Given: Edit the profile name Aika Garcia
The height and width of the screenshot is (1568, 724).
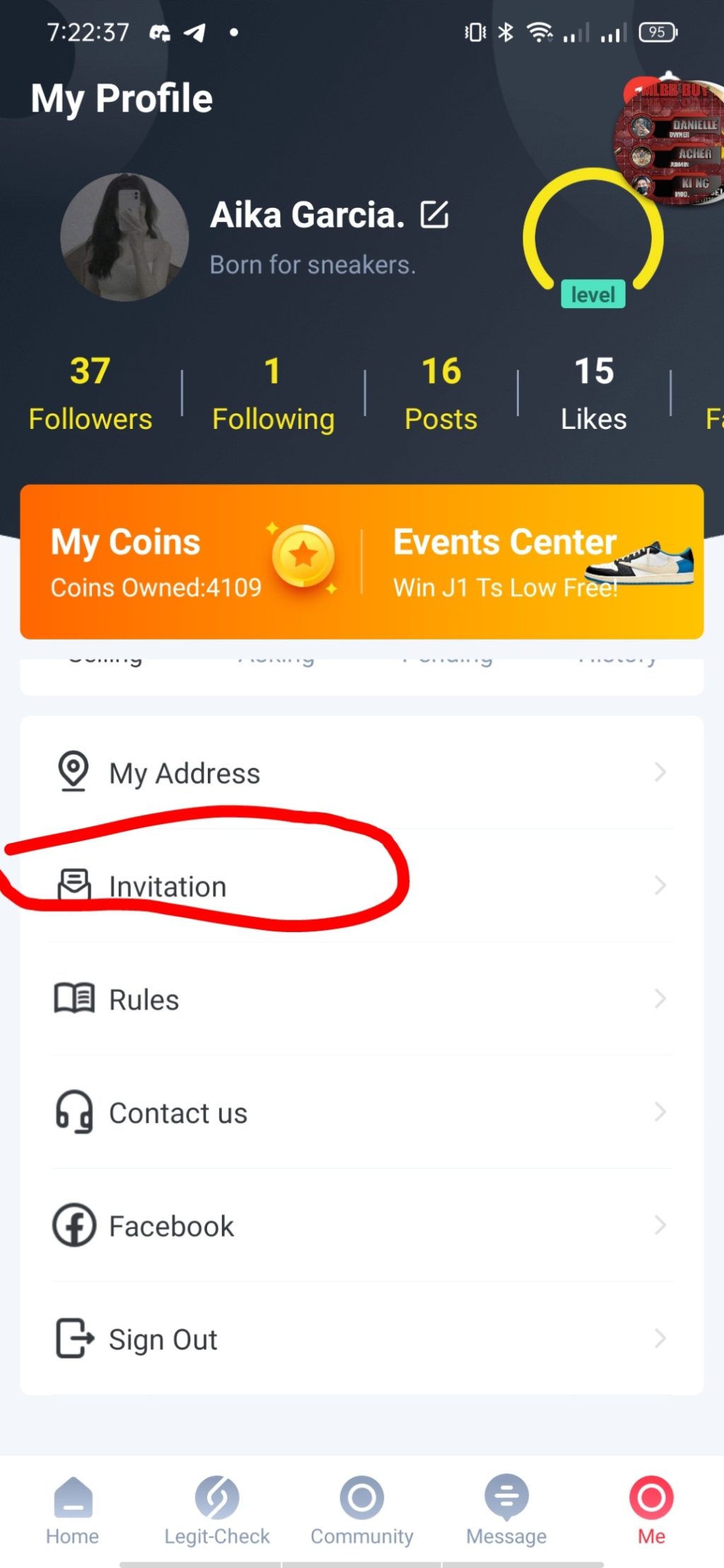Looking at the screenshot, I should (x=434, y=215).
